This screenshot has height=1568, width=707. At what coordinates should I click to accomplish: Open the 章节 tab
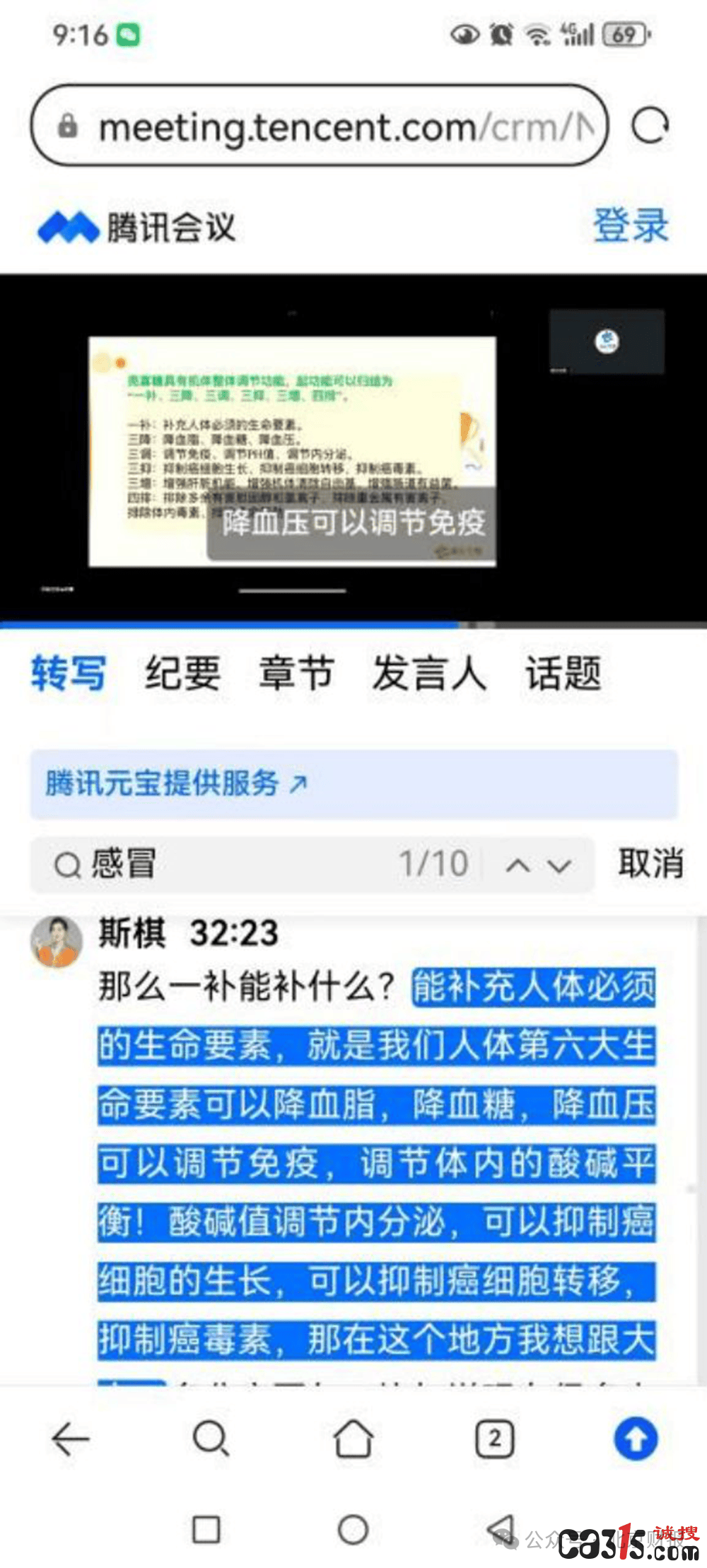pos(296,672)
